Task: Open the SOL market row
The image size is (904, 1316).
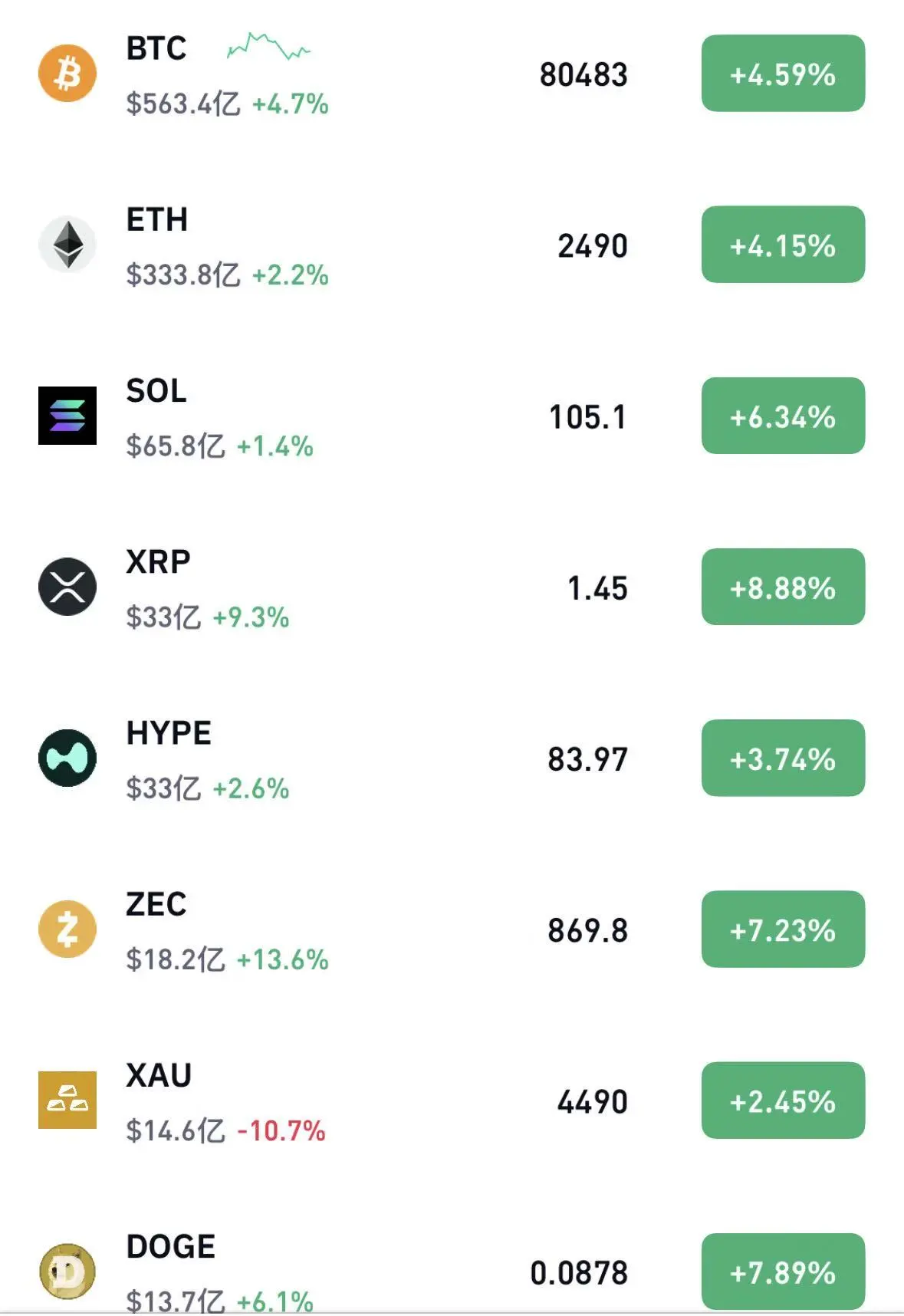Action: click(452, 416)
